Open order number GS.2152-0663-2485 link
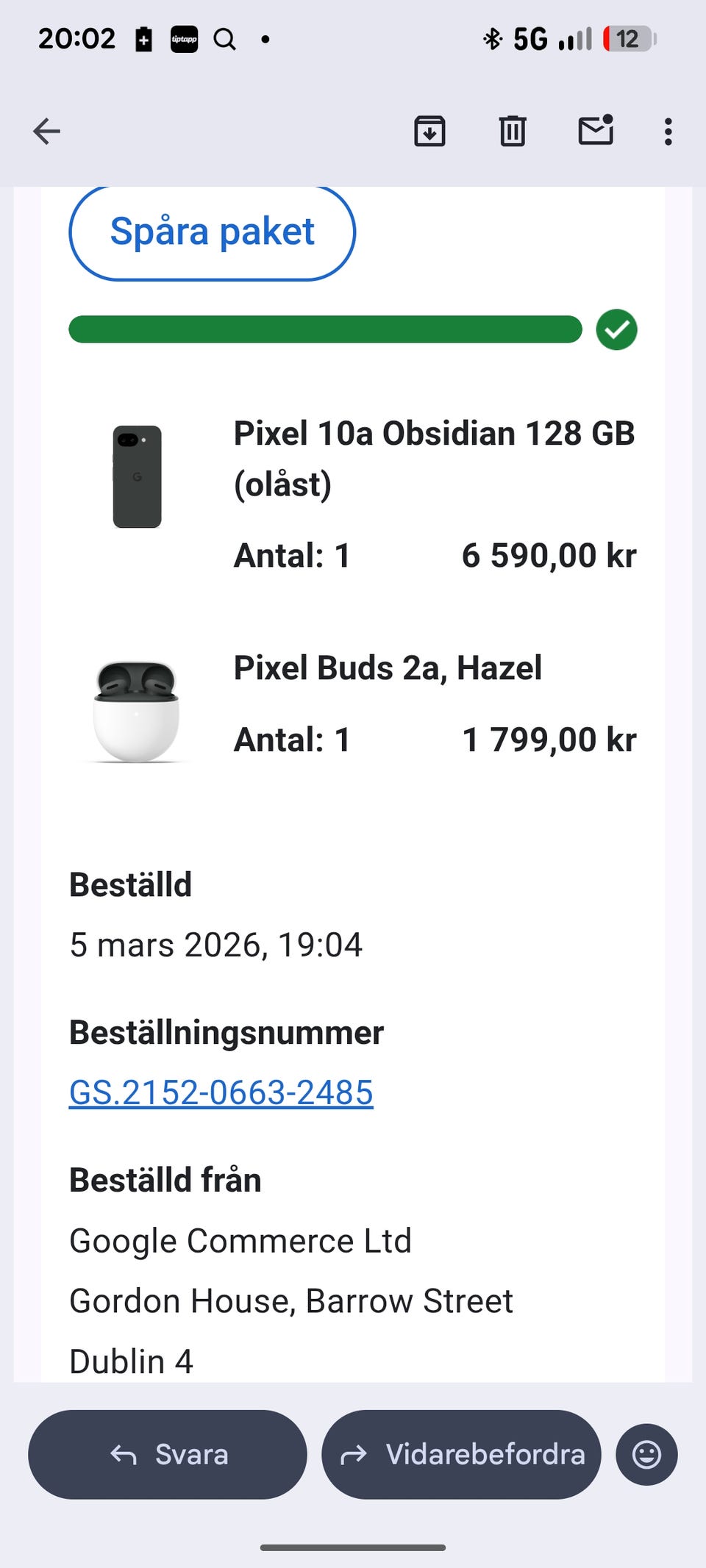This screenshot has height=1568, width=706. click(x=221, y=1092)
